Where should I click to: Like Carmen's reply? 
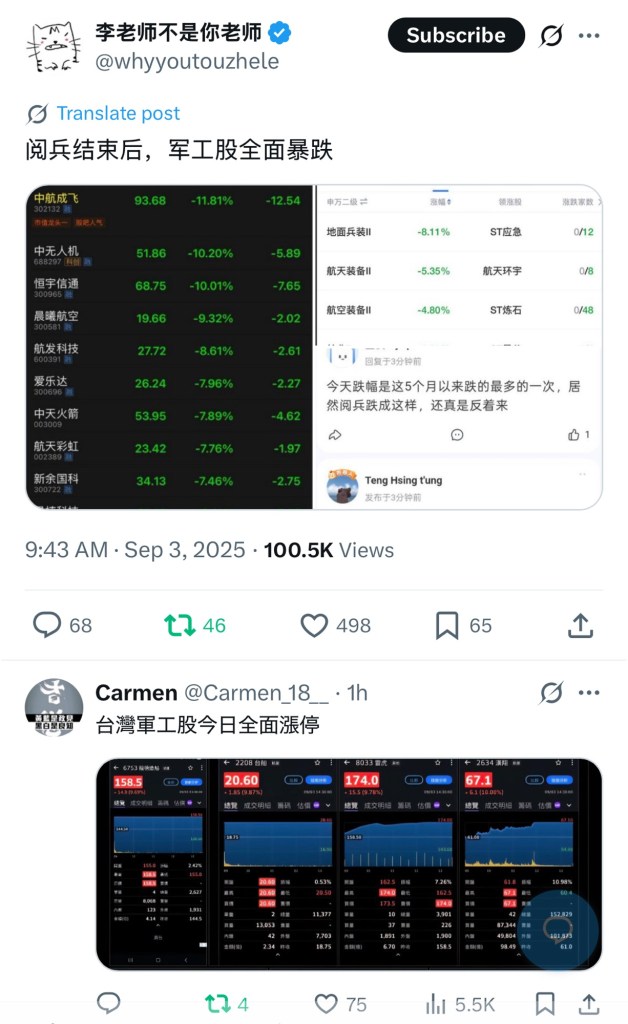click(x=326, y=1003)
